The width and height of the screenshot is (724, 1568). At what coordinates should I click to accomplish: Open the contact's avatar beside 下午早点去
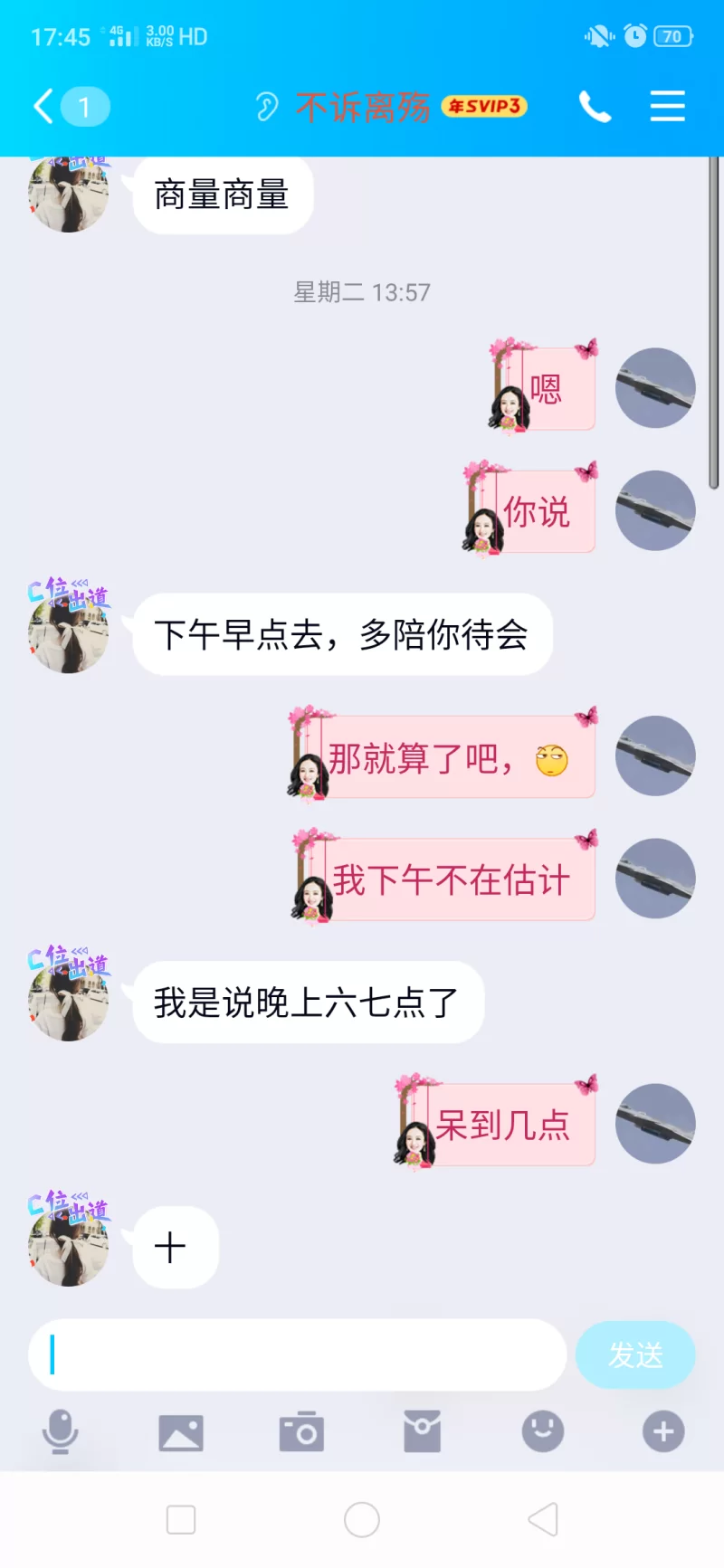68,633
